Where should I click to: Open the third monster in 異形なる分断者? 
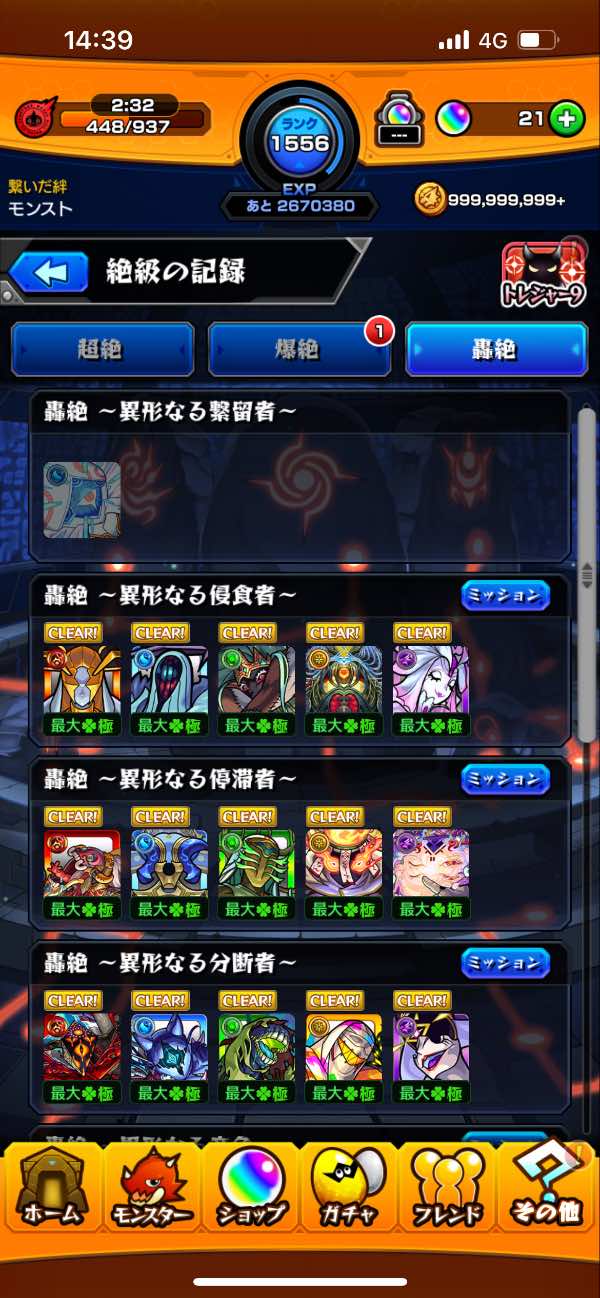point(257,1046)
